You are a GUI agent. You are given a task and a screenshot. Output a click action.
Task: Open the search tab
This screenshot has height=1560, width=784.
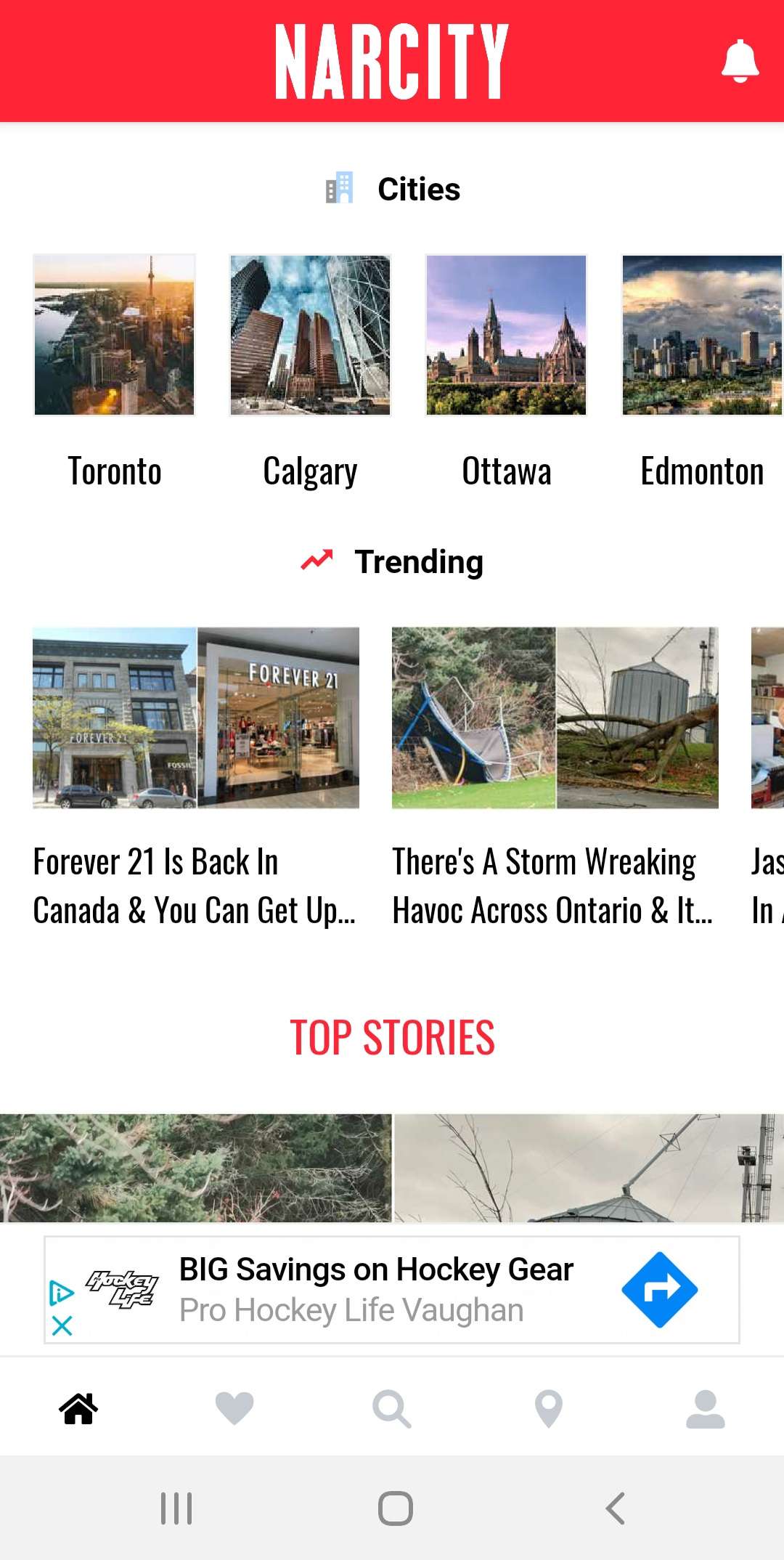tap(392, 1409)
